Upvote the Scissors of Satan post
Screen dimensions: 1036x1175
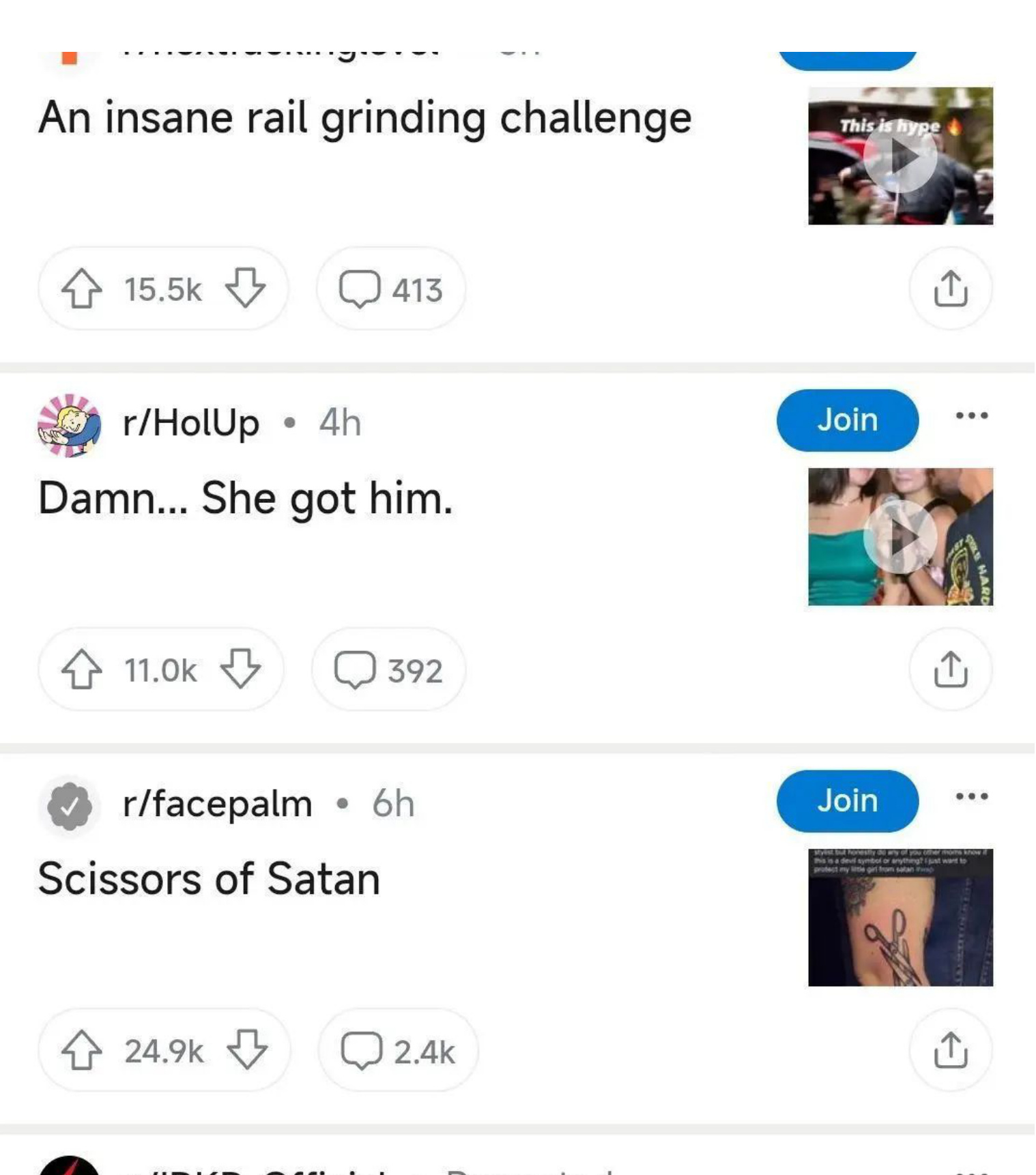pos(82,1051)
